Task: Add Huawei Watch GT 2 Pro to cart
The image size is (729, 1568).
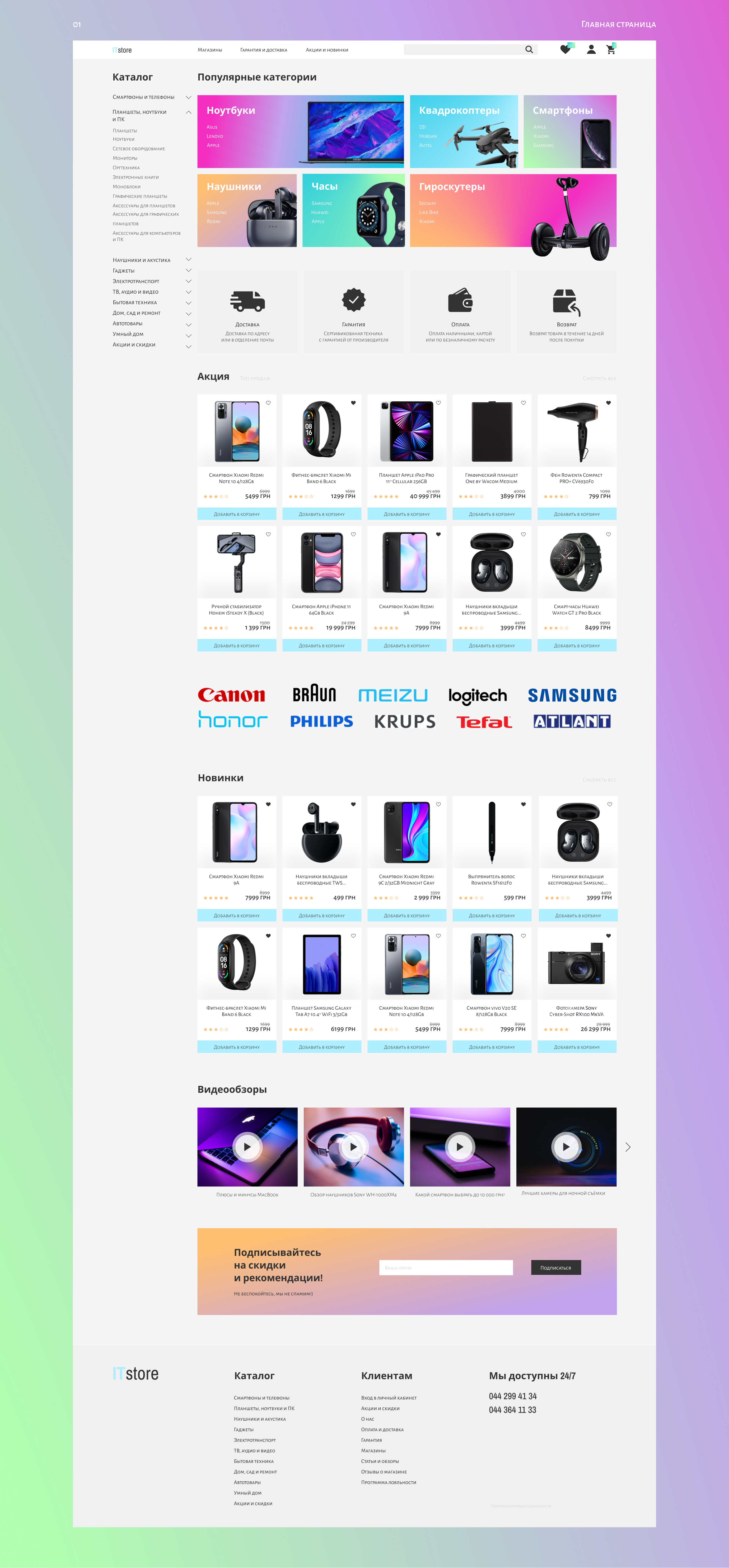Action: pyautogui.click(x=577, y=646)
